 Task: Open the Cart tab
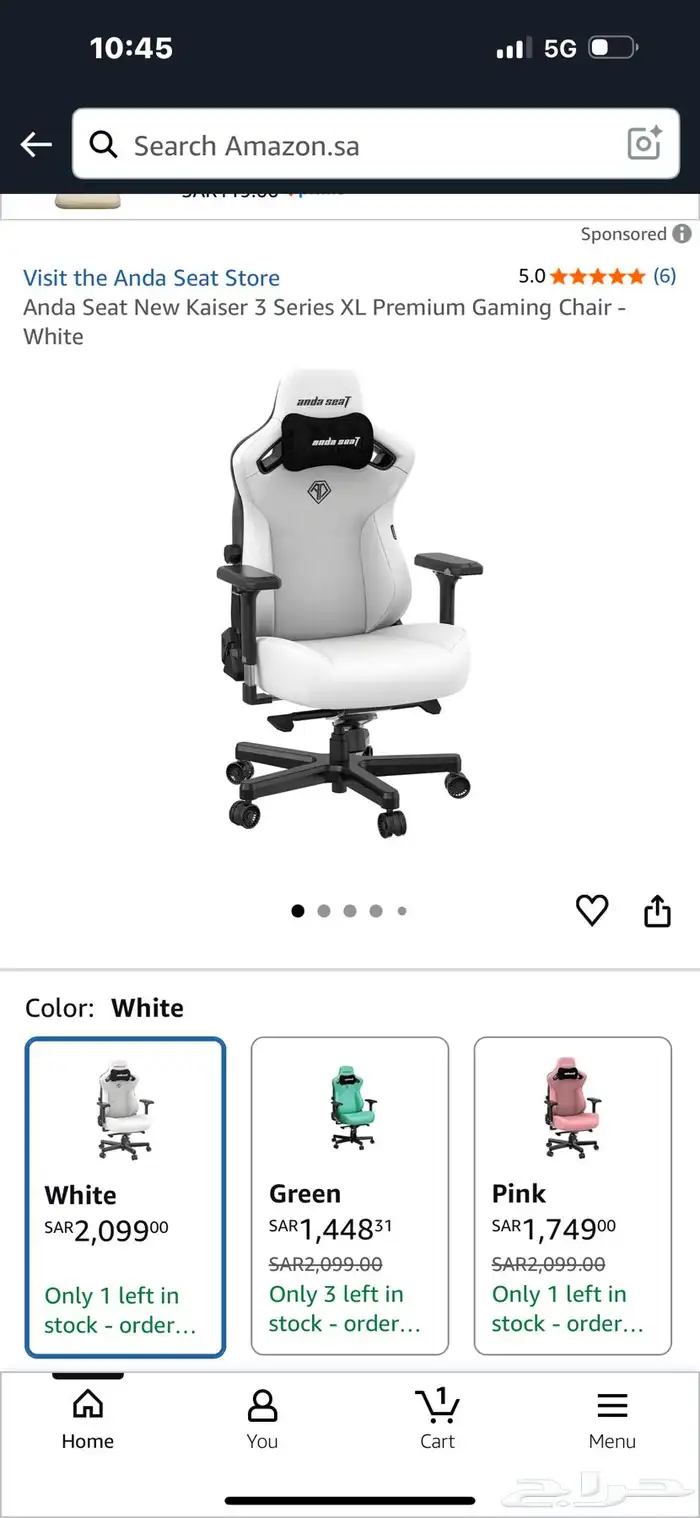pos(437,1418)
